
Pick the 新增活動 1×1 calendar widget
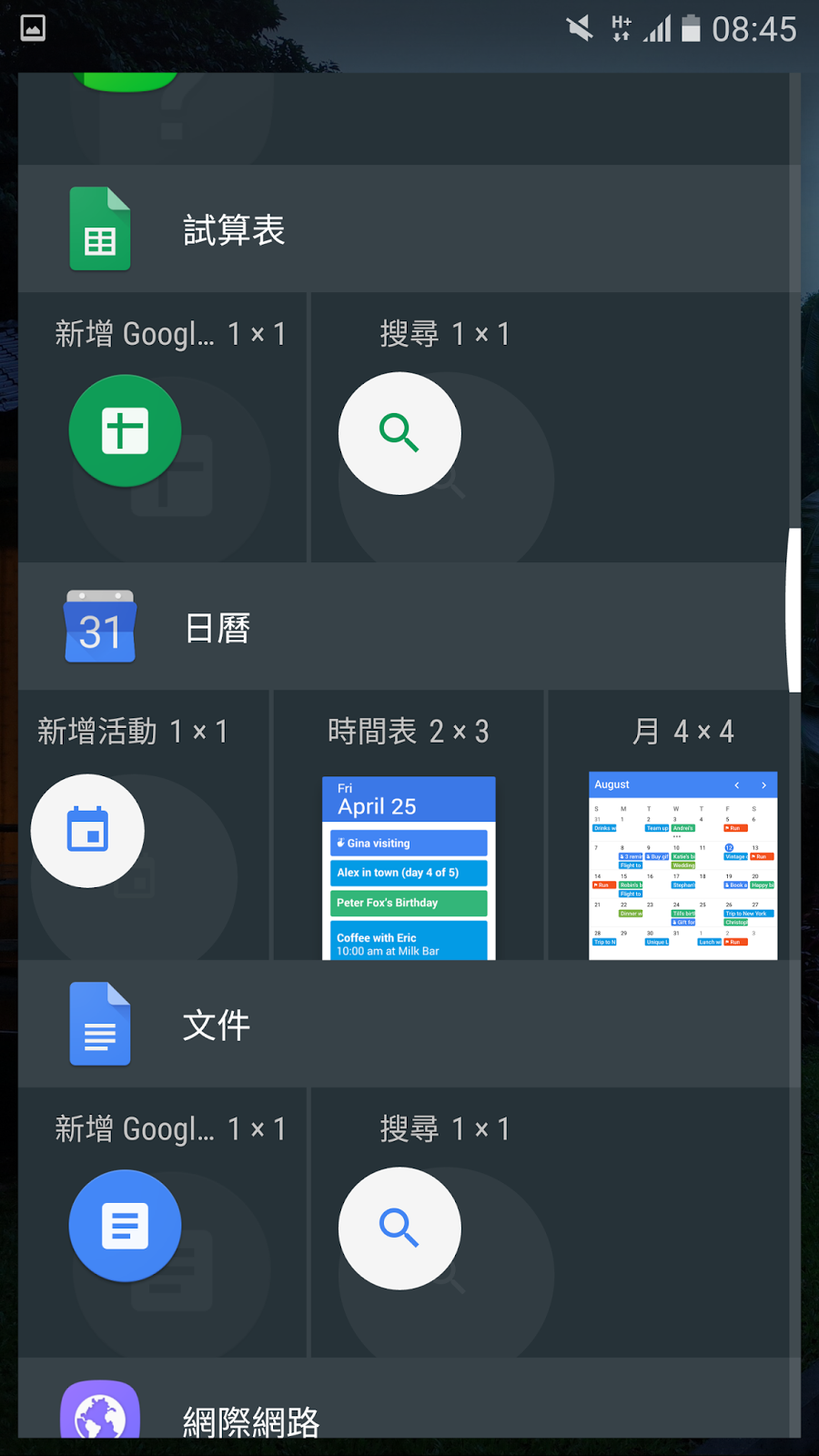(87, 830)
